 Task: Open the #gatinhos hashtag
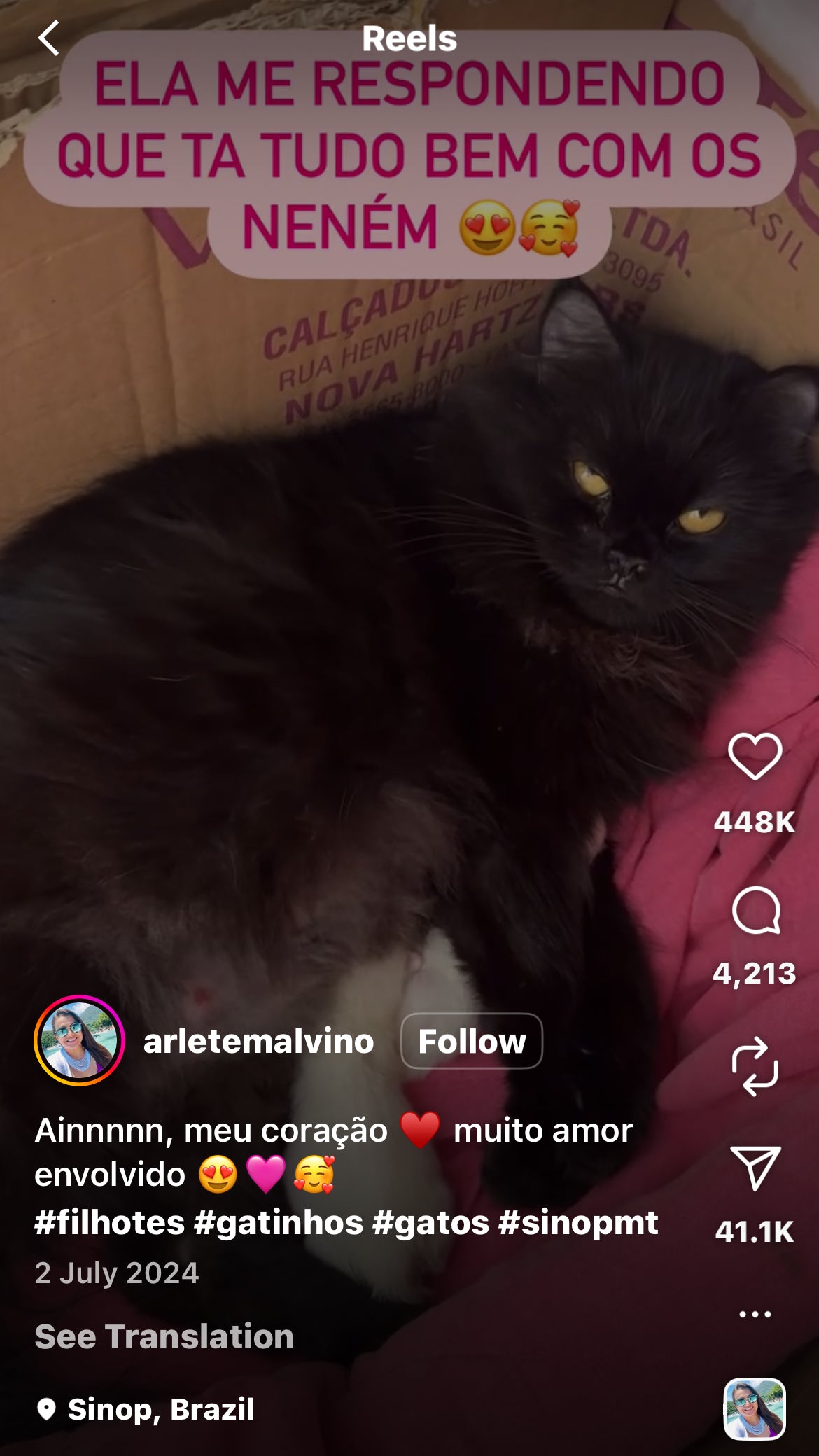[x=279, y=1222]
